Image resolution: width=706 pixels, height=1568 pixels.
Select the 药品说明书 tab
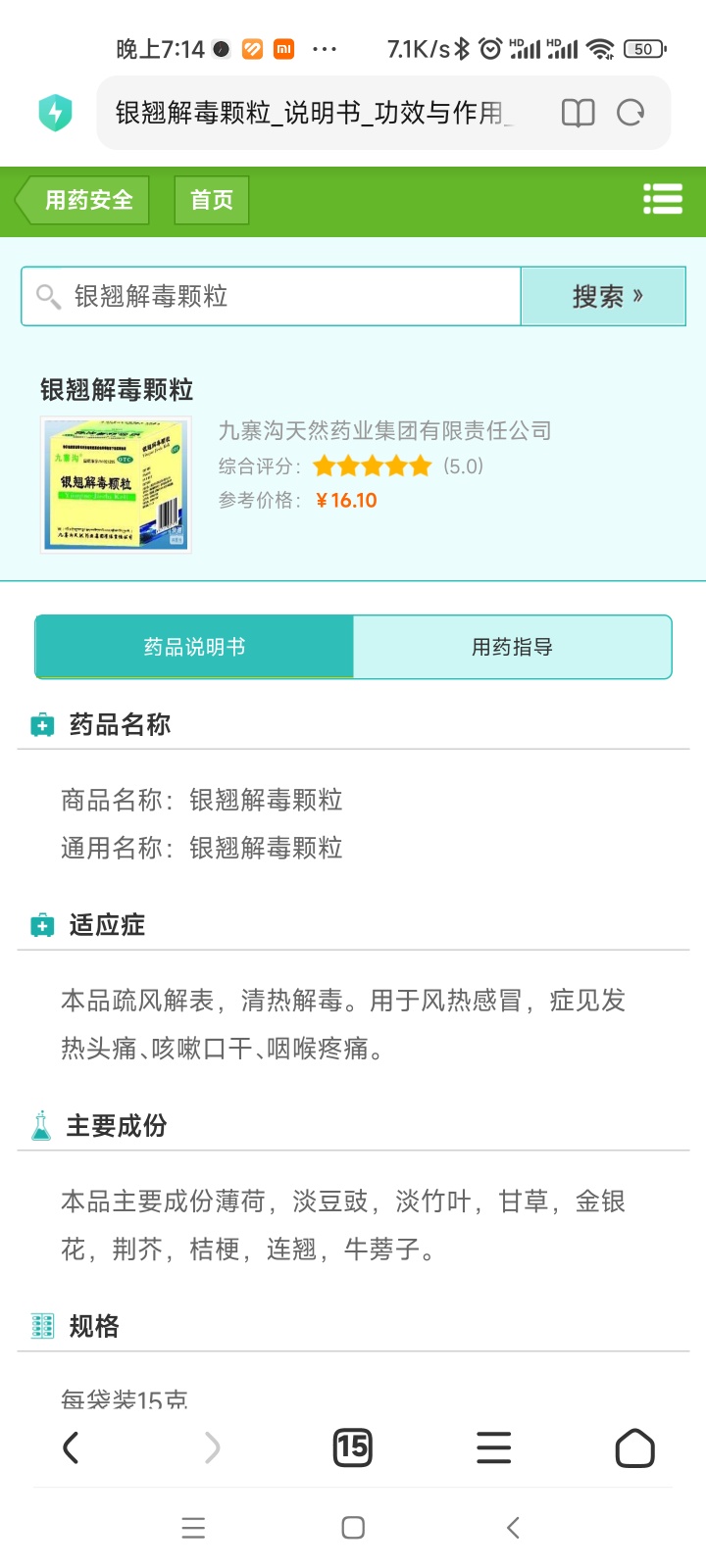tap(194, 647)
